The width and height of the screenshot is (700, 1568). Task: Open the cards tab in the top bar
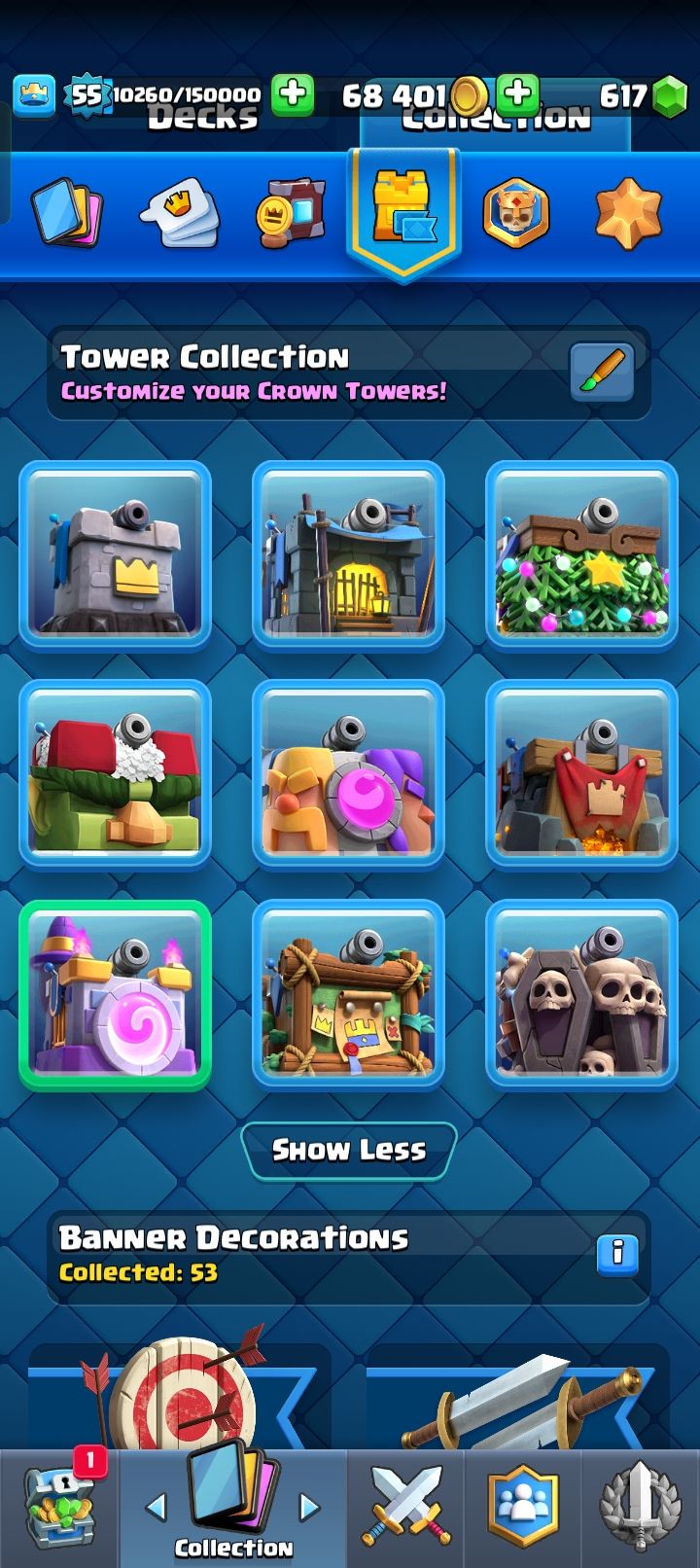click(x=67, y=211)
